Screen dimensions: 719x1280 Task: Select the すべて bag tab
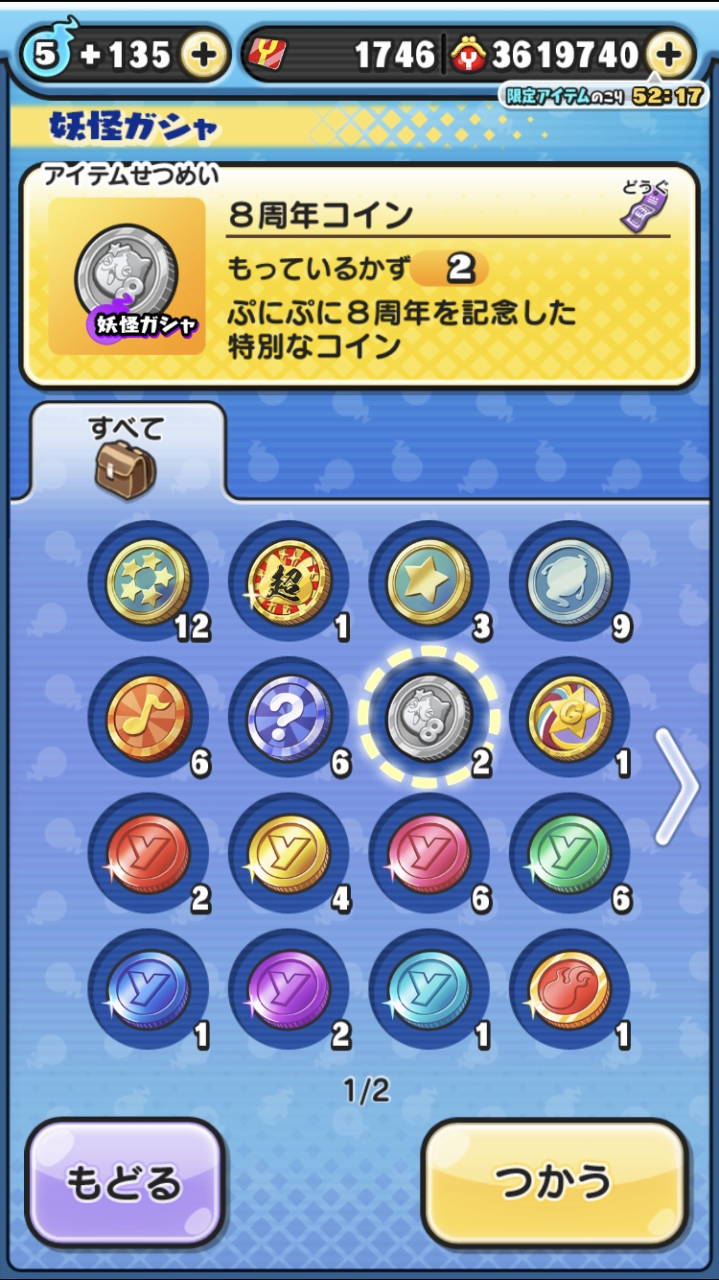tap(125, 452)
